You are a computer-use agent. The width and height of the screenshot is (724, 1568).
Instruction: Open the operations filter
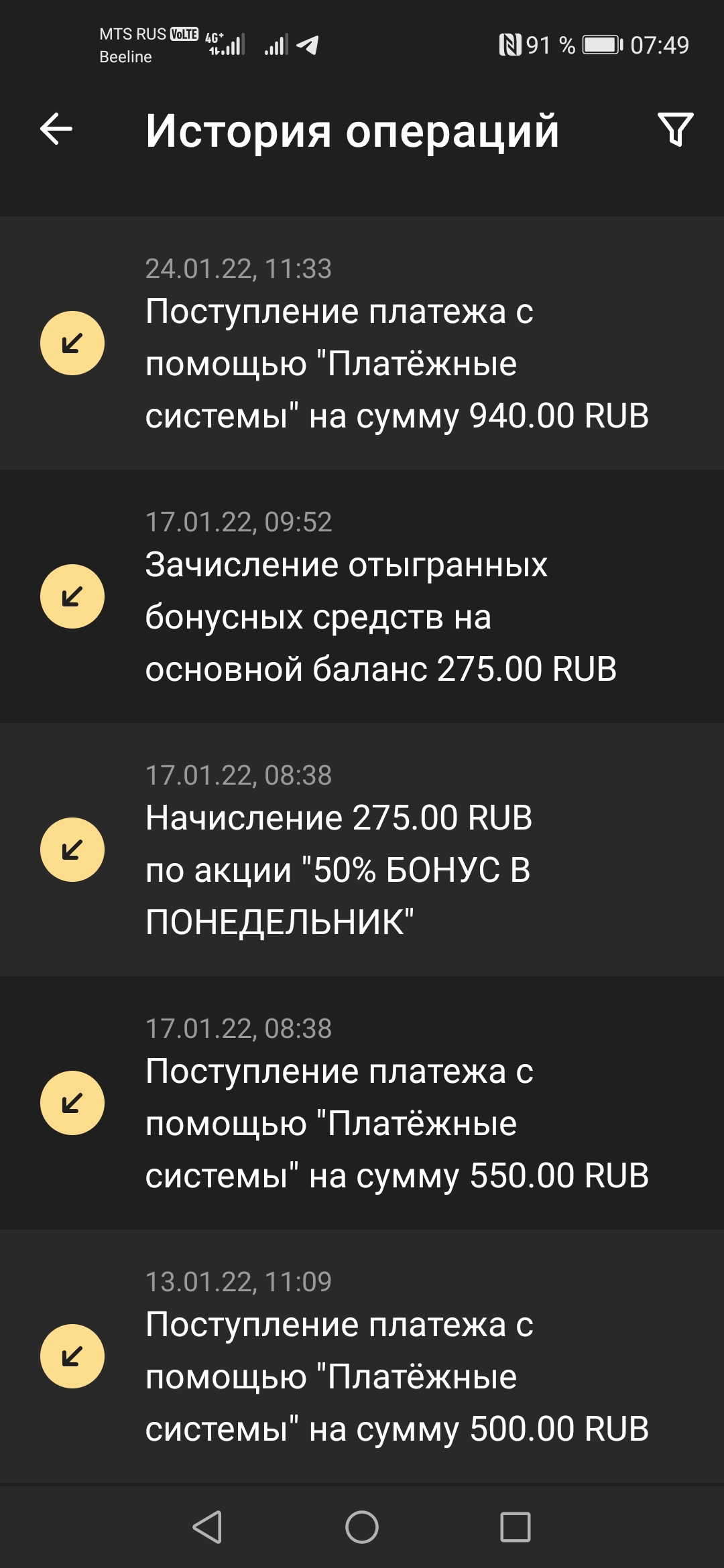(x=675, y=129)
